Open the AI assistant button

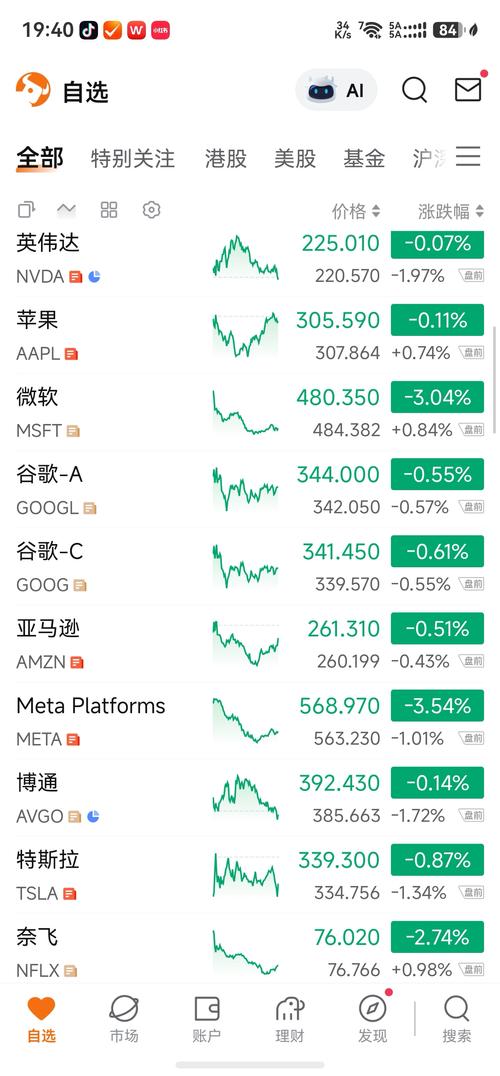(x=336, y=90)
